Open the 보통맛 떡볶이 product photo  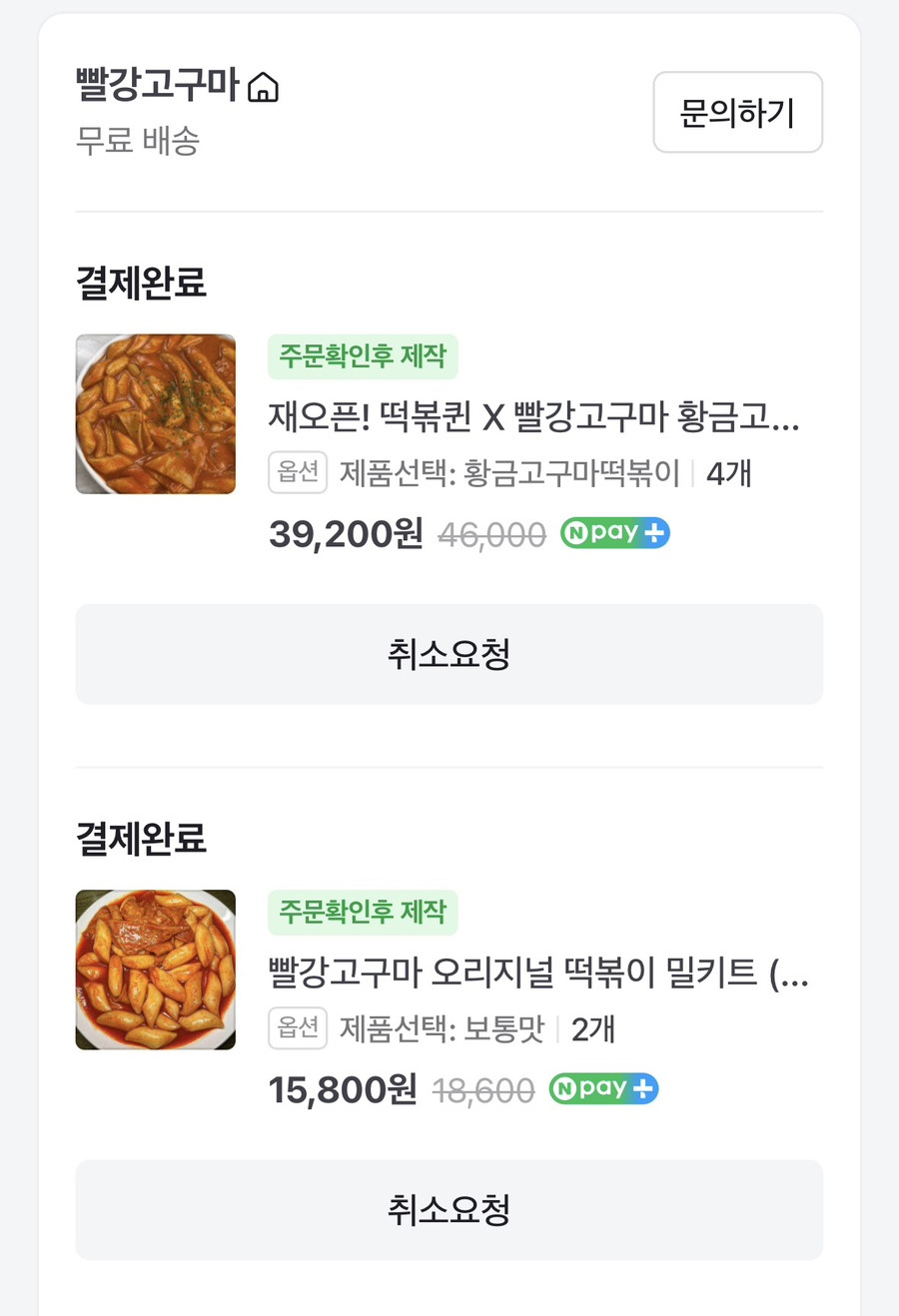(x=156, y=970)
